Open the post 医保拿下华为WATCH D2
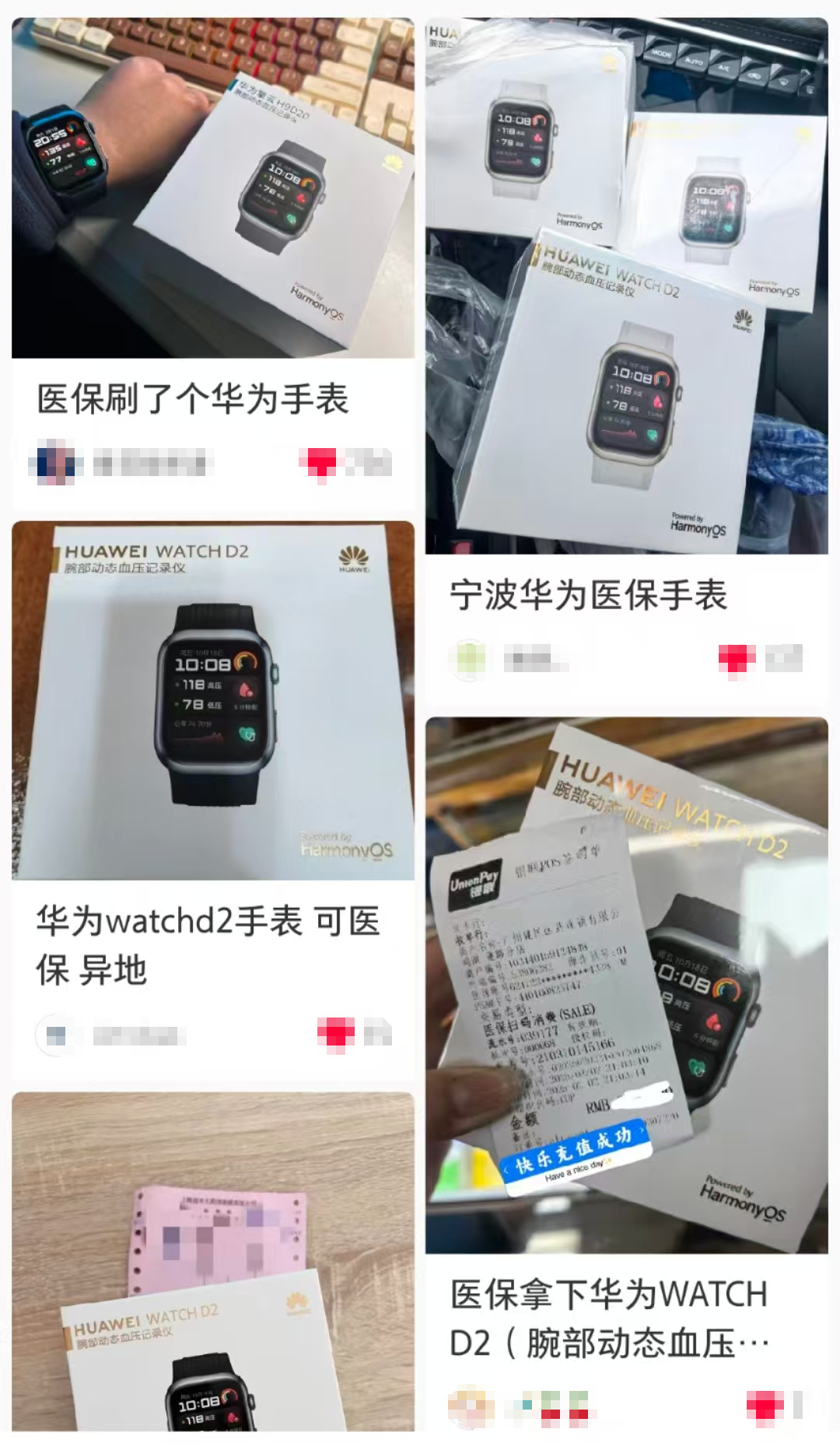Viewport: 840px width, 1443px height. click(x=626, y=984)
